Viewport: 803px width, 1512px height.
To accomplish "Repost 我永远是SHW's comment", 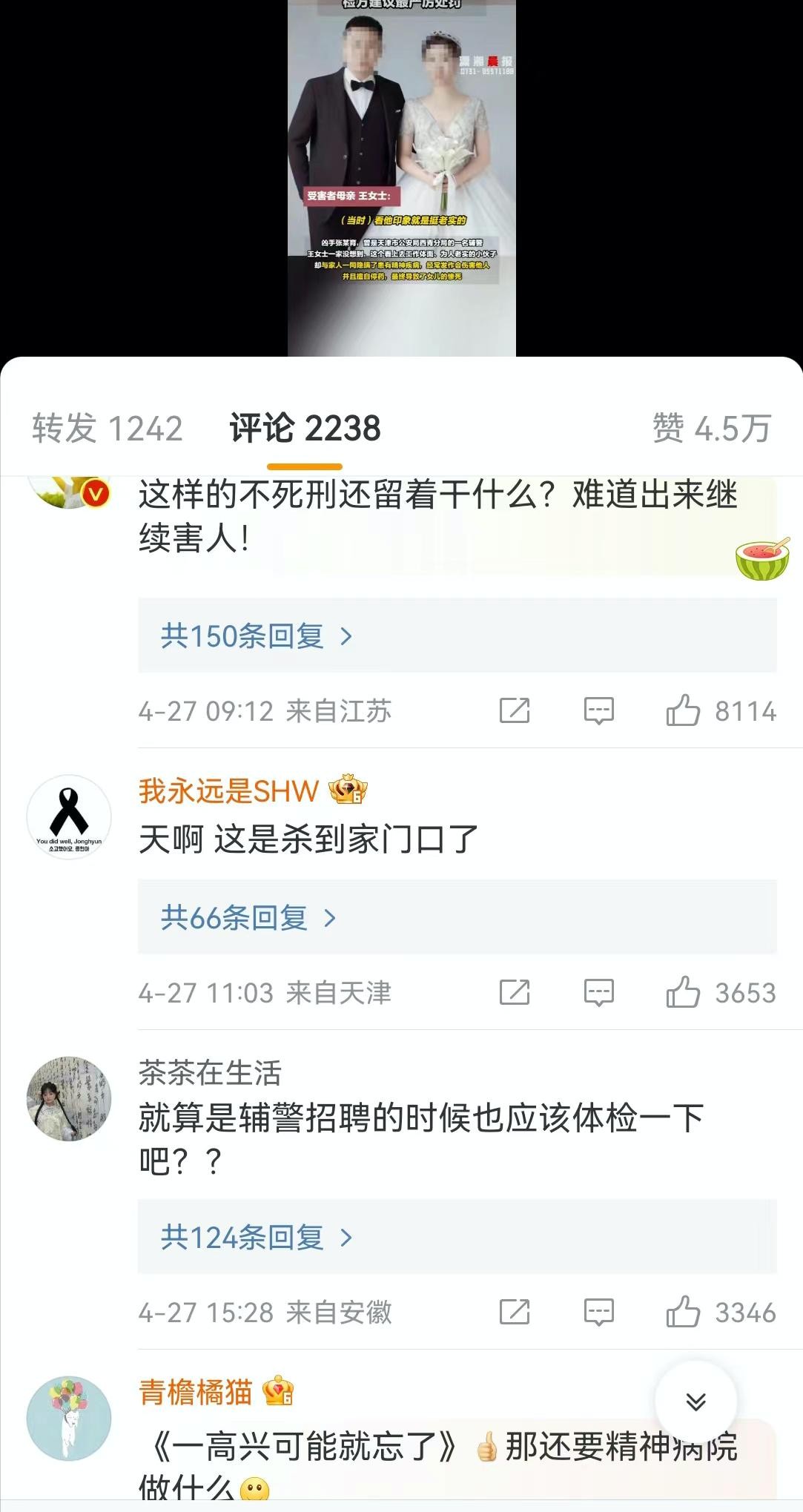I will (515, 992).
